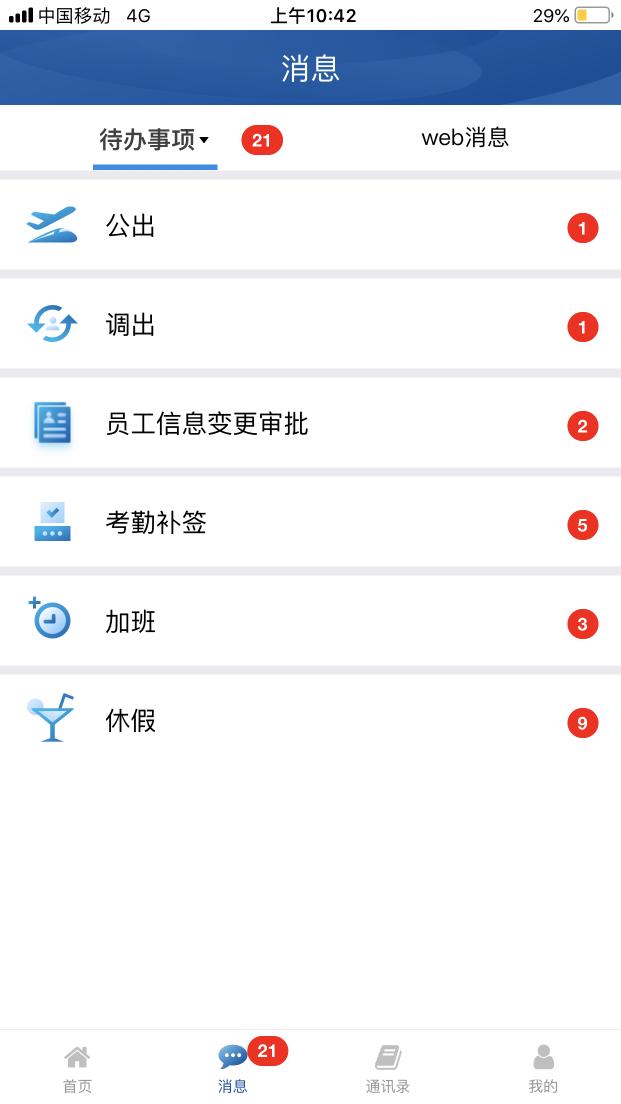Screen dimensions: 621x1104
Task: View the 加班 overtime requests
Action: click(x=310, y=622)
